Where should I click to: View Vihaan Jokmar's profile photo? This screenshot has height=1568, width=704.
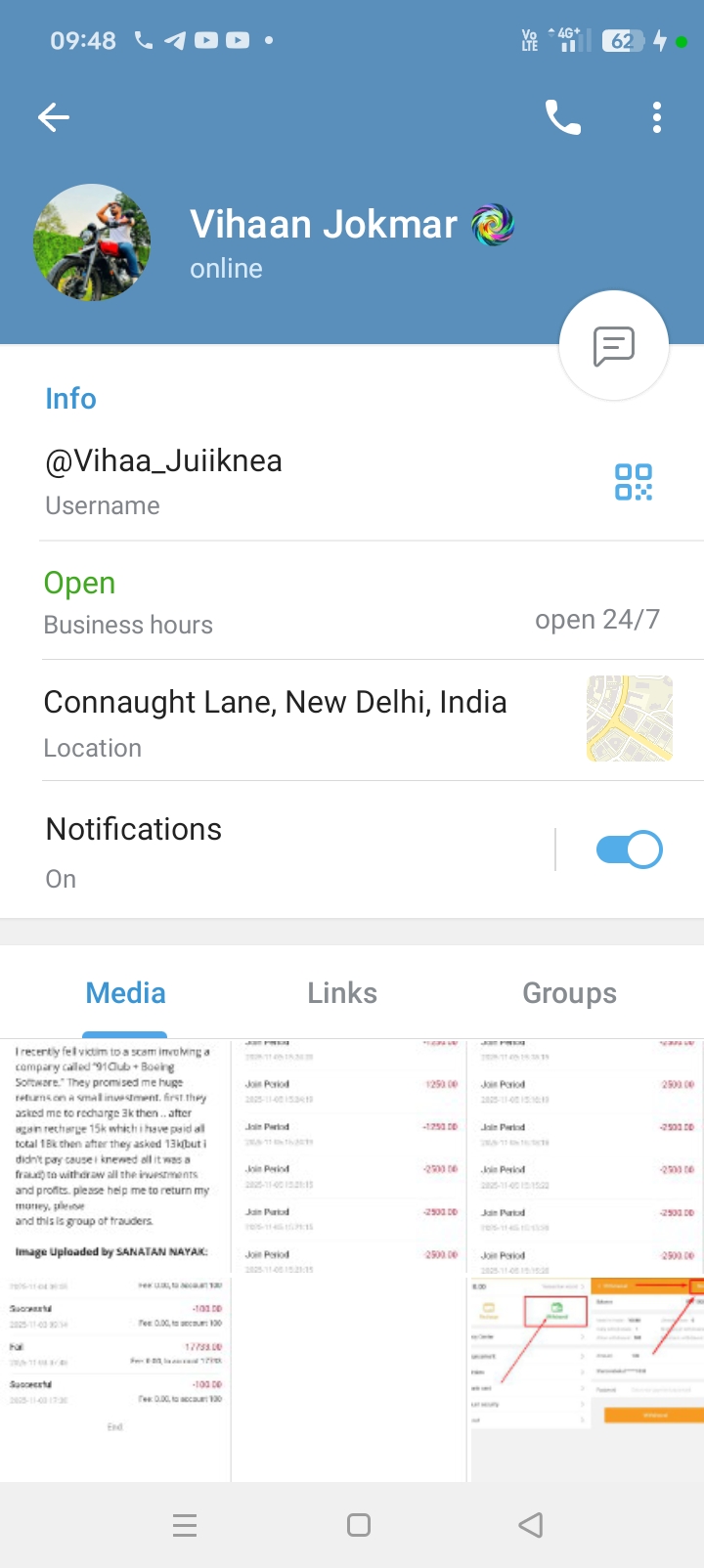(92, 242)
